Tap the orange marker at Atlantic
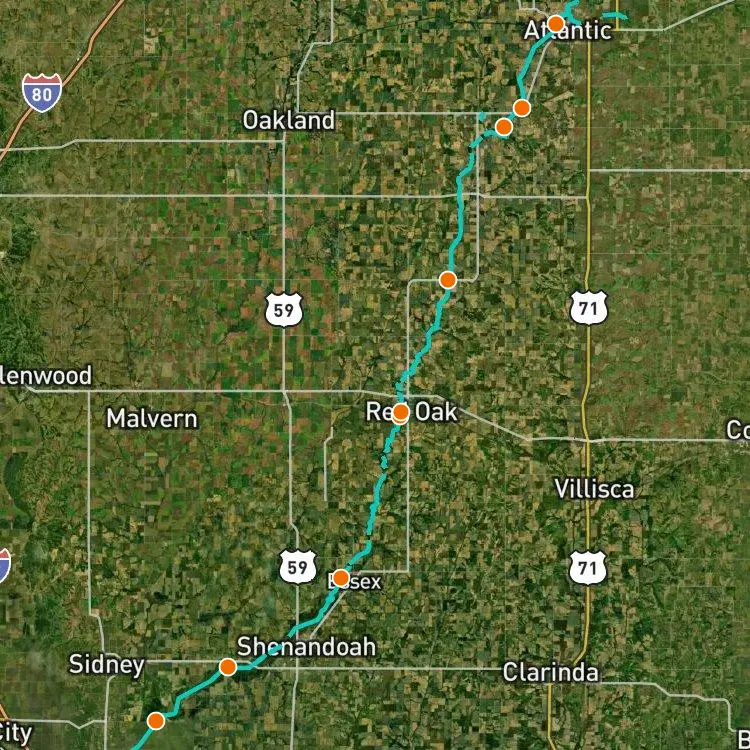 coord(556,23)
